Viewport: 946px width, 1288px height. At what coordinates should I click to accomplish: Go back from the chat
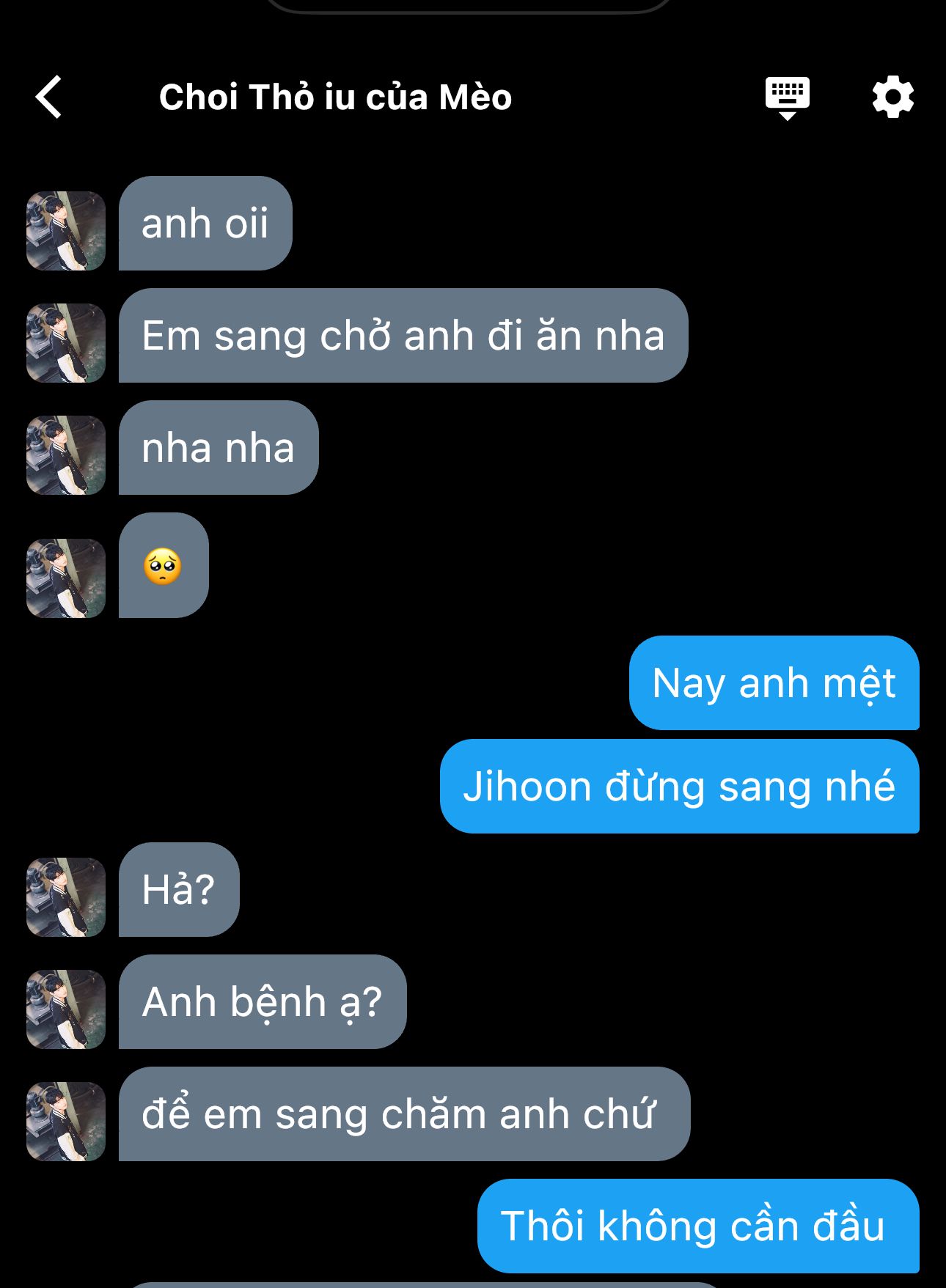pyautogui.click(x=49, y=97)
